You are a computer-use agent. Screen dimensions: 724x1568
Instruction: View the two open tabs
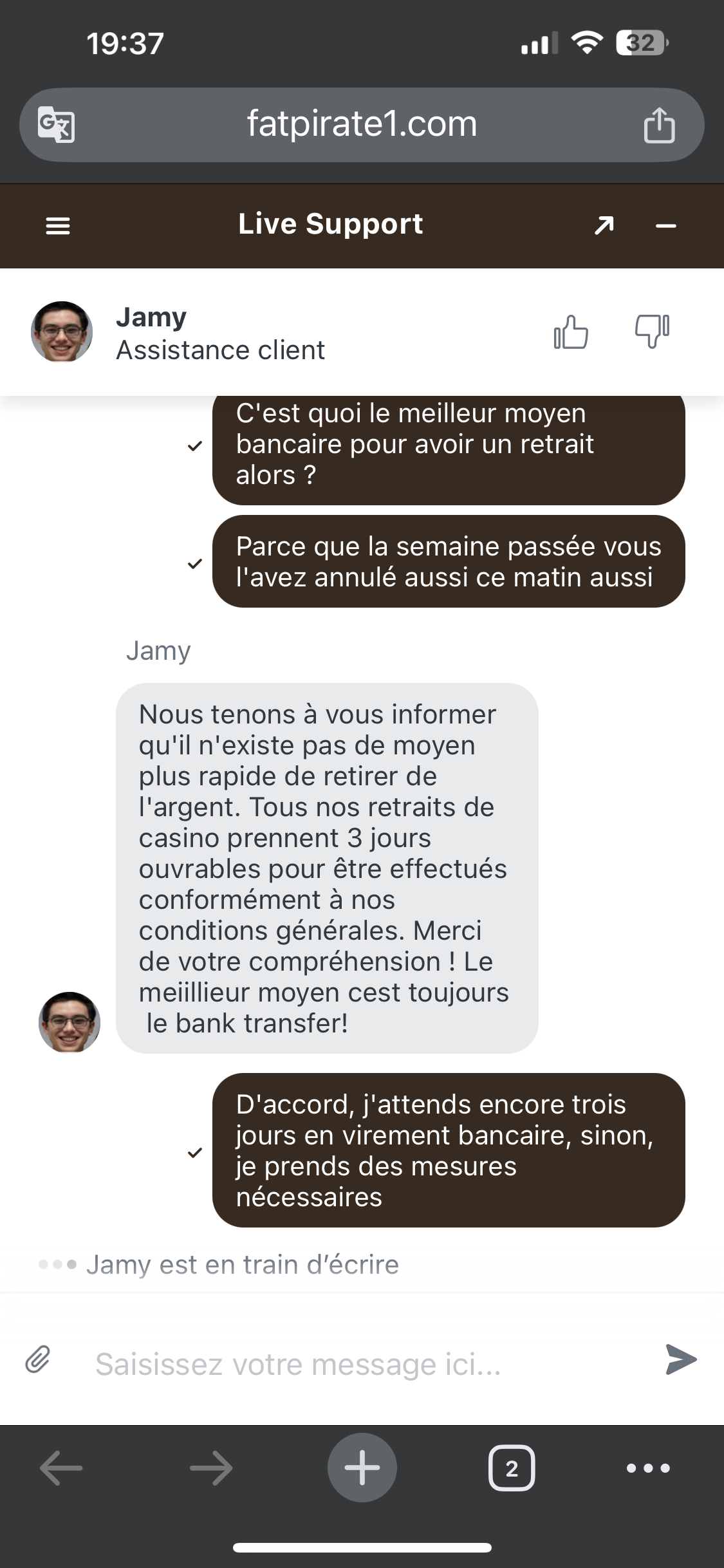pyautogui.click(x=512, y=1468)
